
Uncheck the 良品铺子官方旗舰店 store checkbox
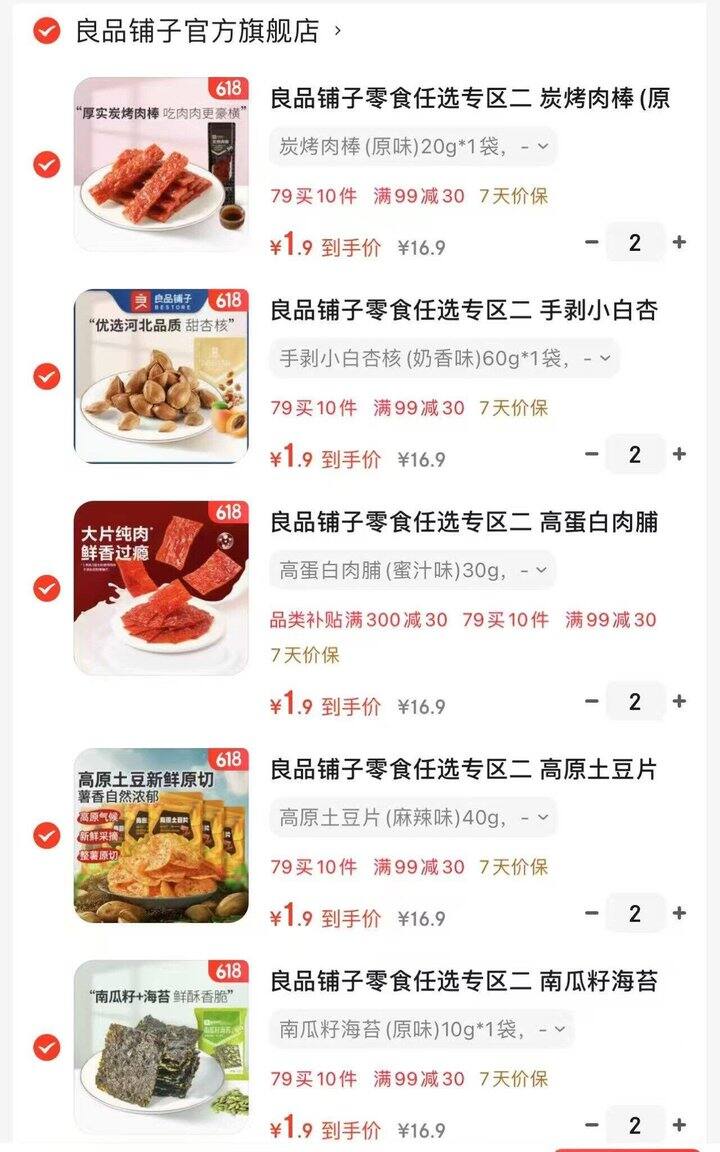[46, 31]
